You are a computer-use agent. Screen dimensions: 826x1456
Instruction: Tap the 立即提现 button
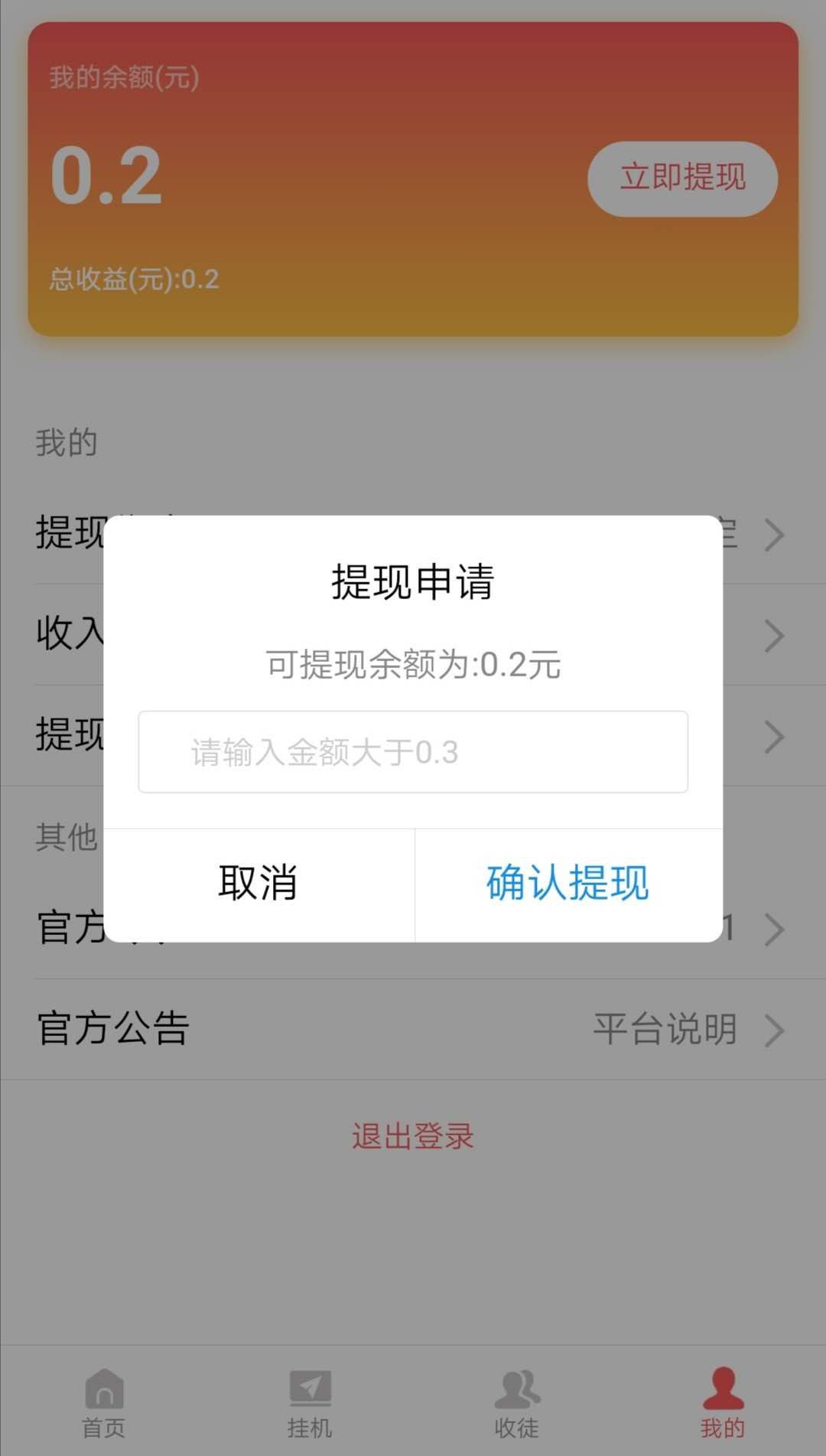coord(682,178)
